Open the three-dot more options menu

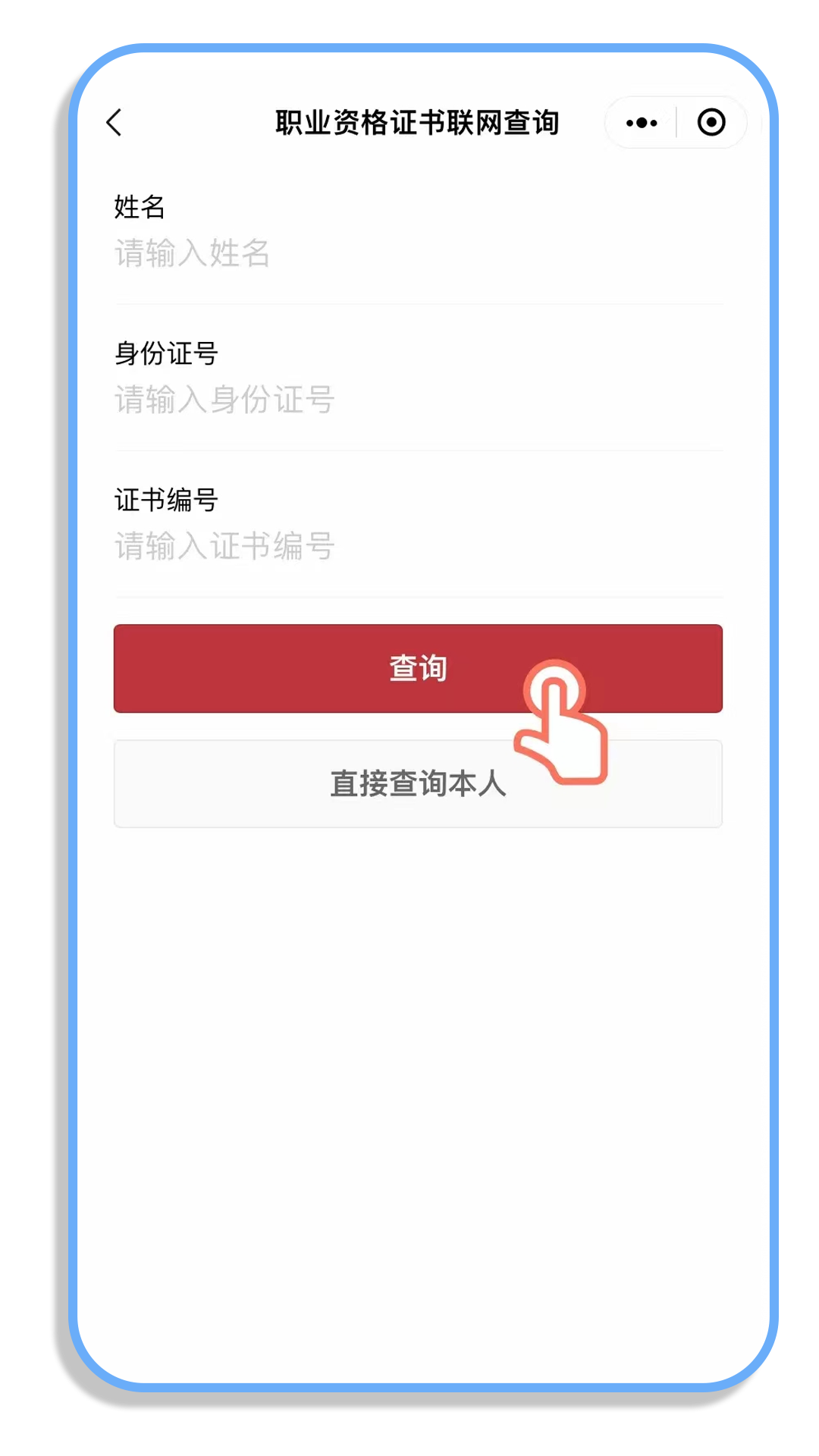[642, 122]
